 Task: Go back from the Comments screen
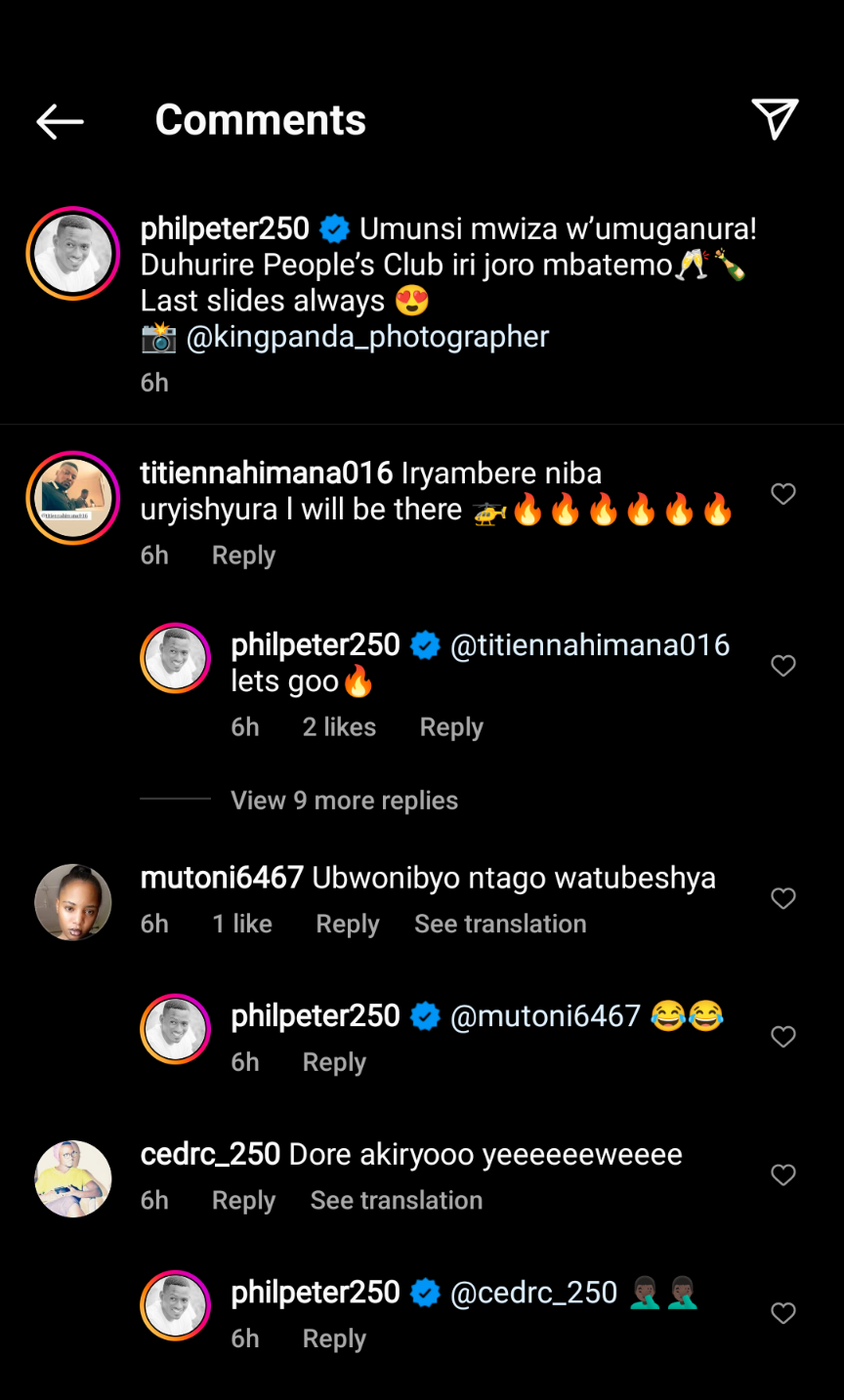[60, 121]
